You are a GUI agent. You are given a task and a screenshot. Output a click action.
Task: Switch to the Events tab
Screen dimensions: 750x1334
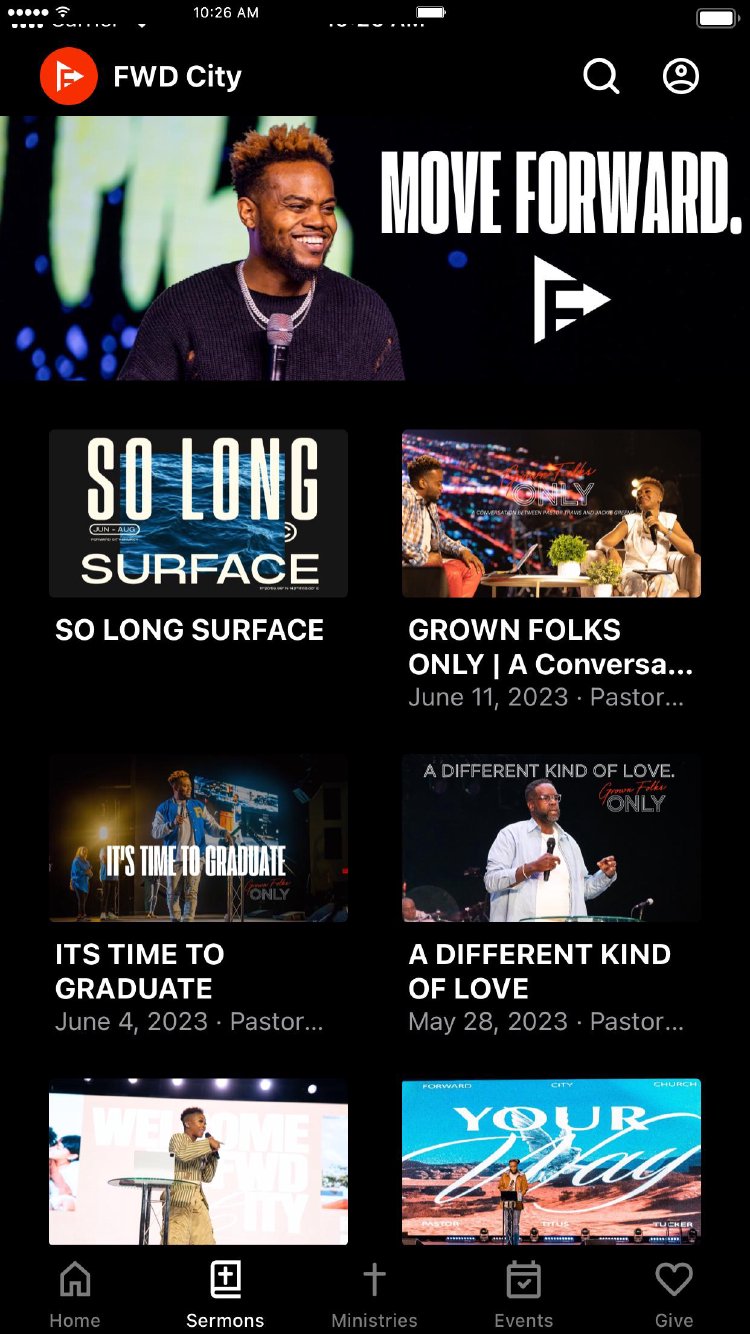coord(523,1294)
